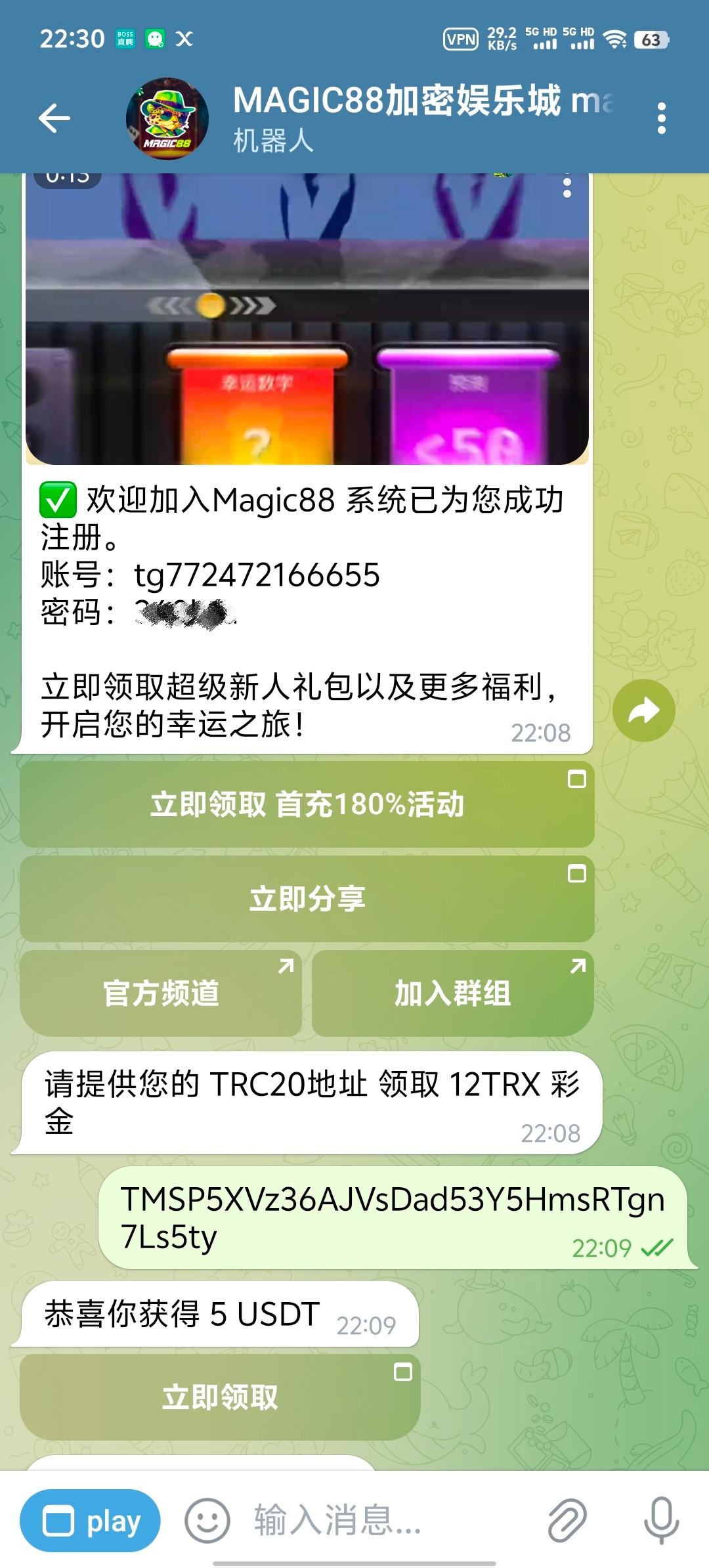Open the 官方频道 link button
This screenshot has width=709, height=1568.
point(161,993)
